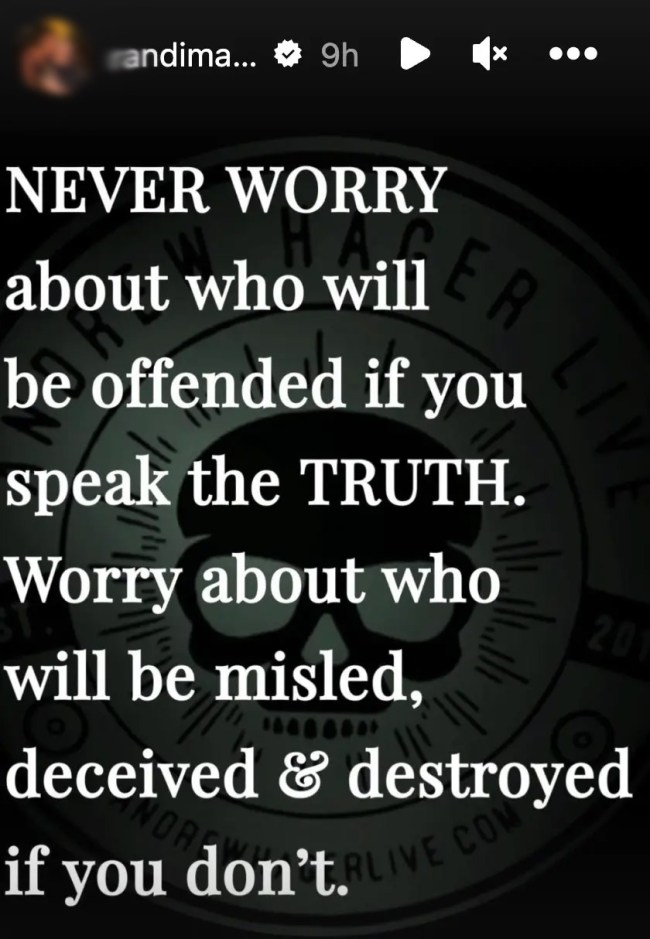650x939 pixels.
Task: Open the story poster's profile picture
Action: [x=48, y=57]
